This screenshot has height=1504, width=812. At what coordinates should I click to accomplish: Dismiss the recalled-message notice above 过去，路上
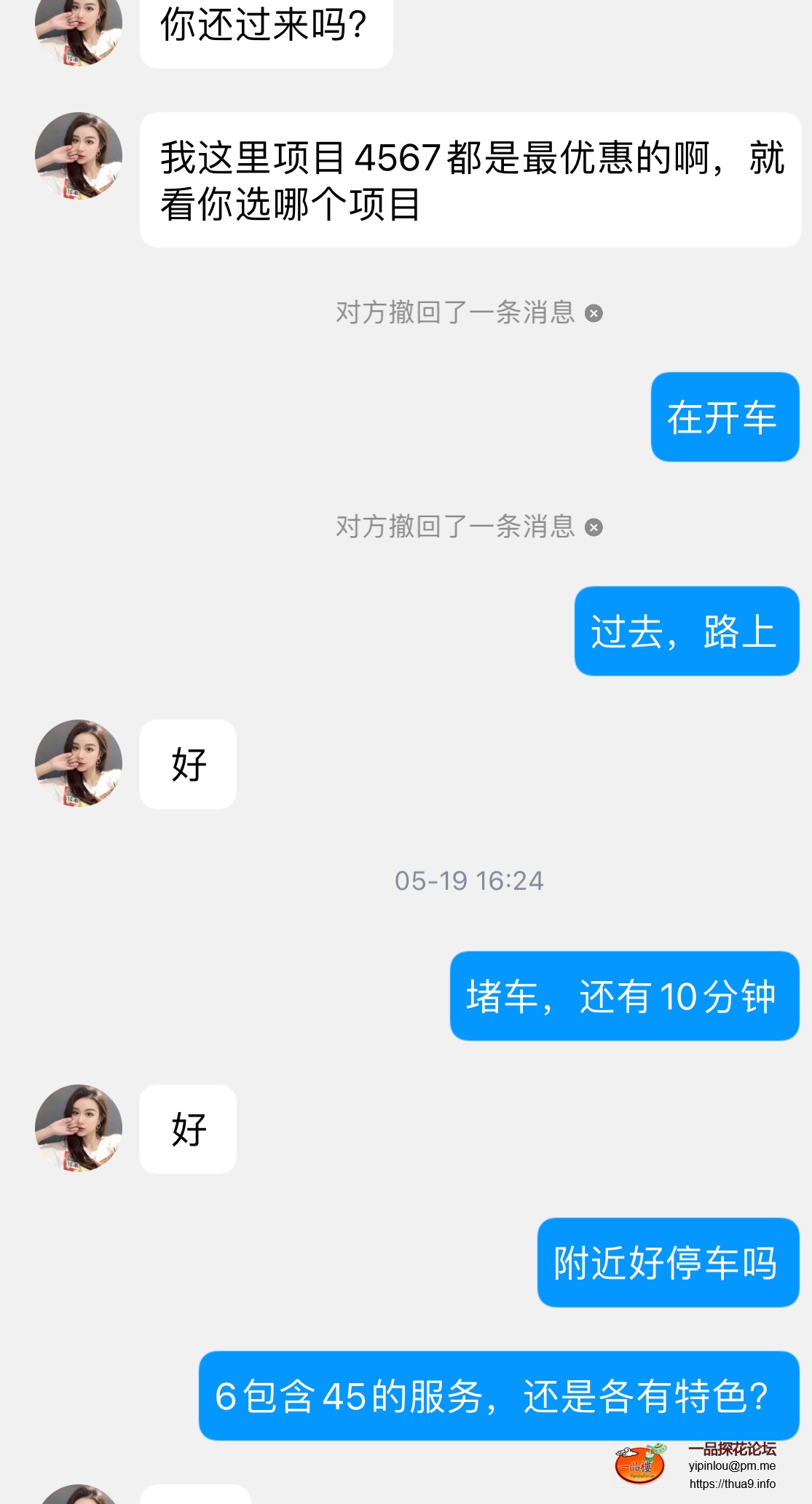(594, 527)
